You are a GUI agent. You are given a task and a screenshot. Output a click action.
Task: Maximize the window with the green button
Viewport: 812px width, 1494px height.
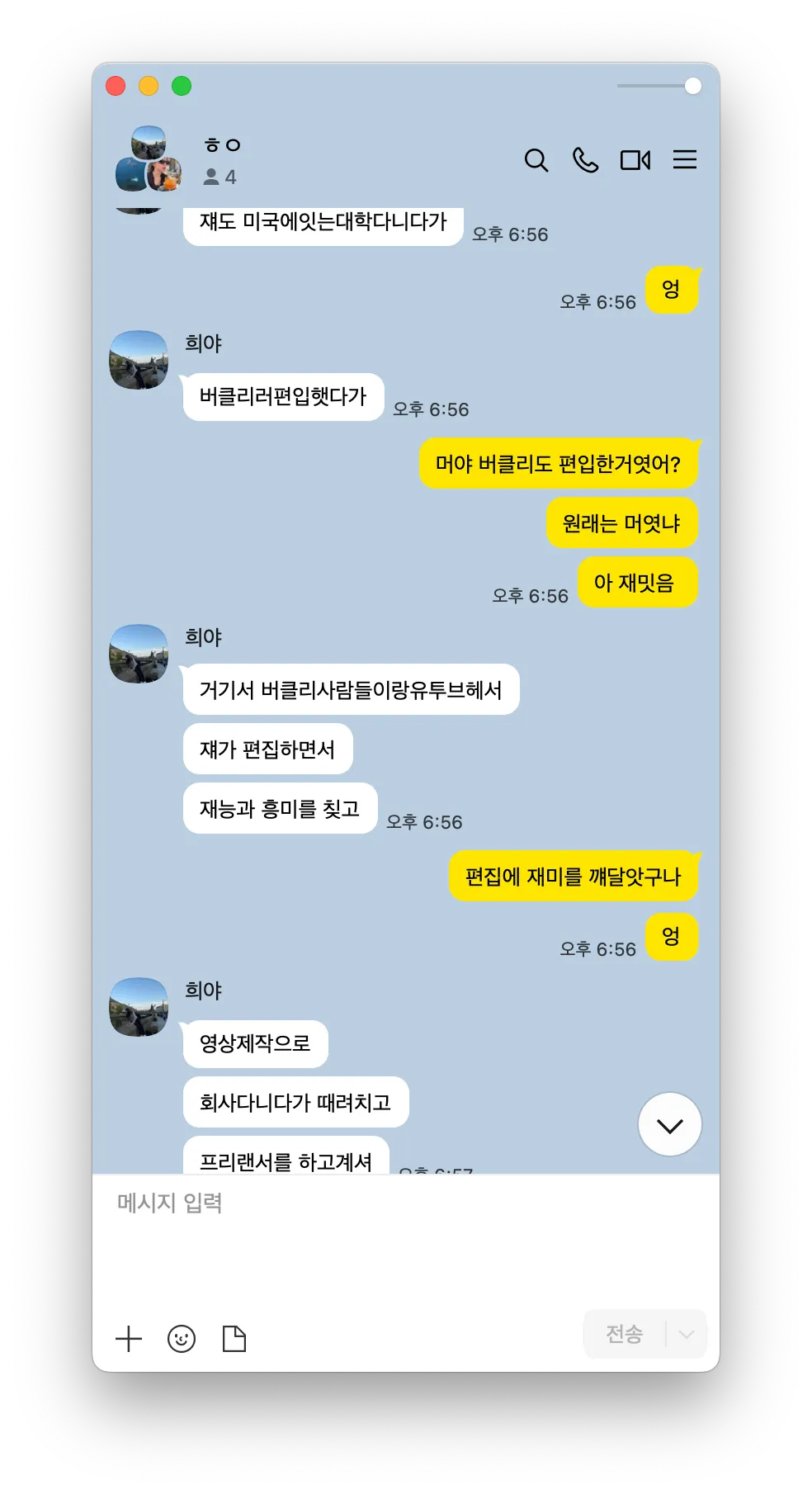pos(182,86)
